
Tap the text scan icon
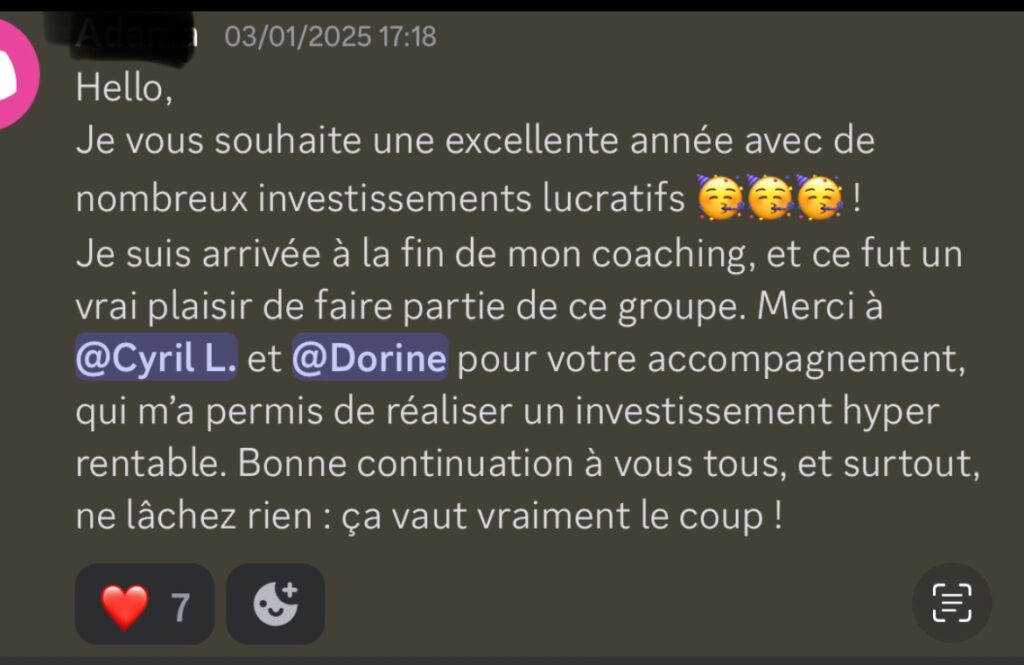[951, 602]
